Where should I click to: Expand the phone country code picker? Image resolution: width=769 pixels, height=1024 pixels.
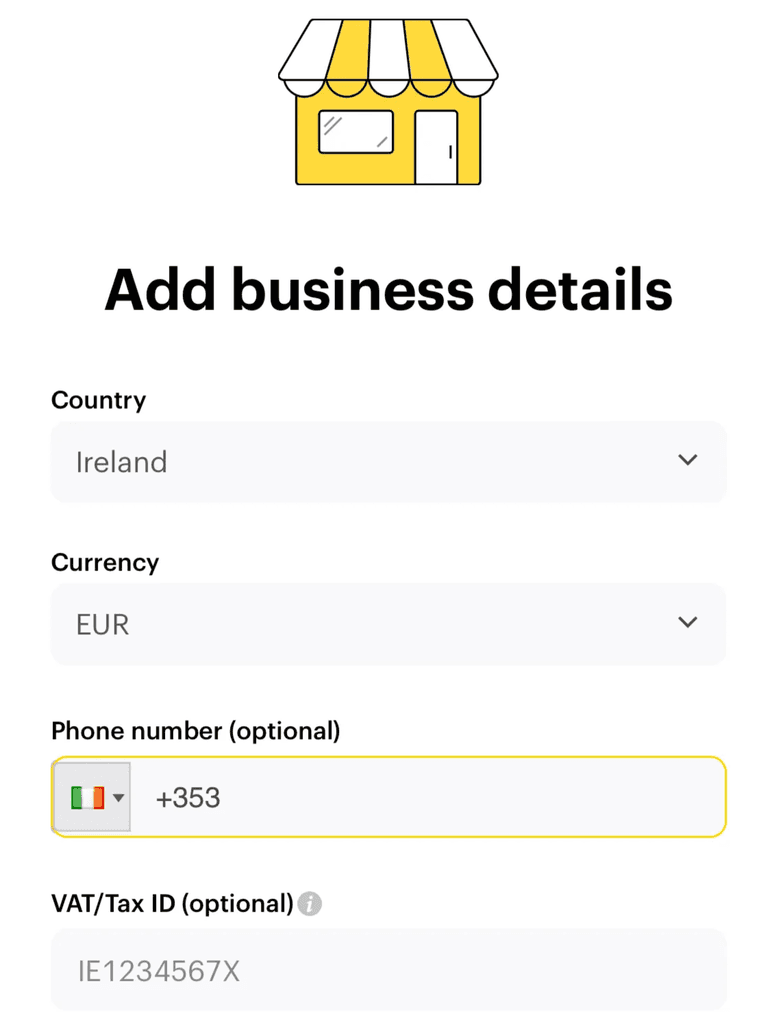(x=92, y=797)
